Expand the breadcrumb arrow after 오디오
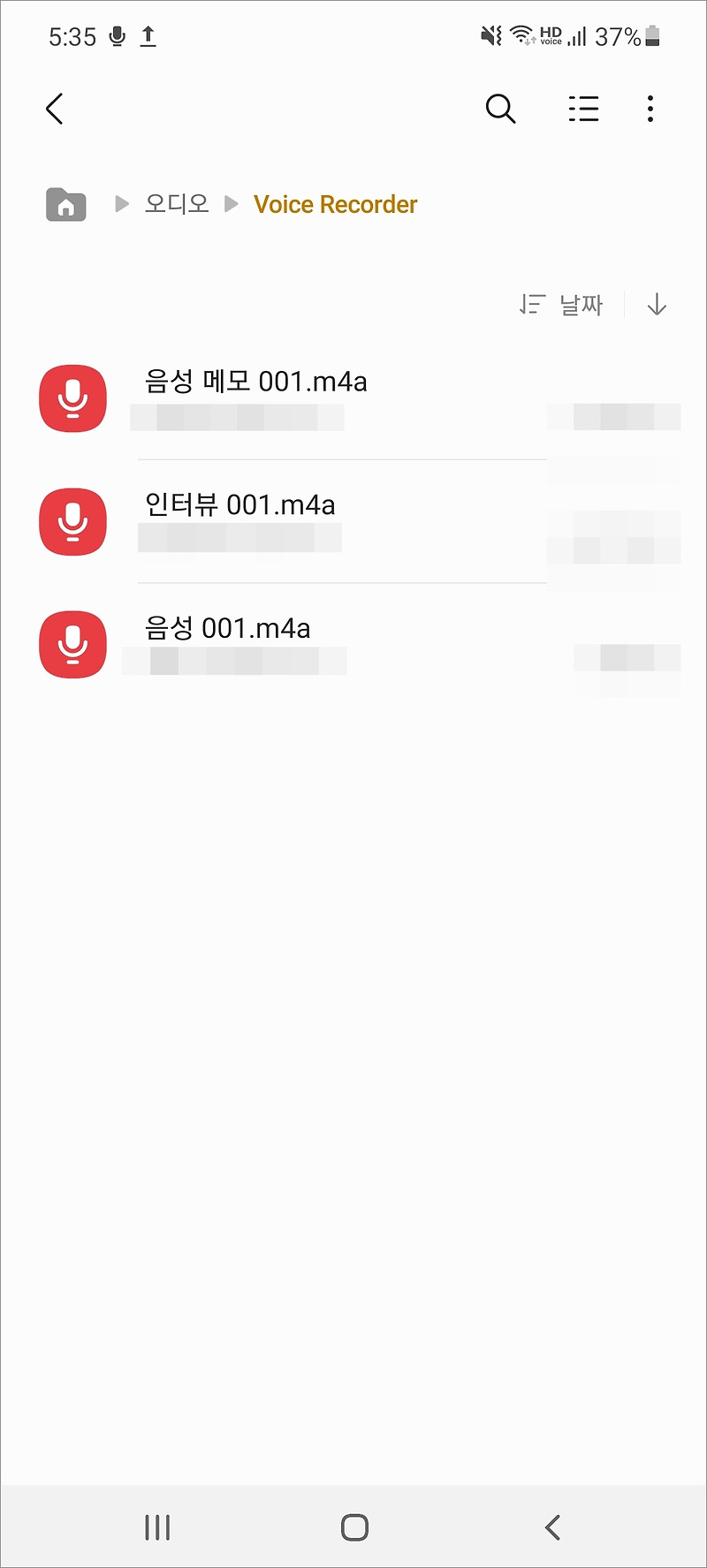The width and height of the screenshot is (707, 1568). pyautogui.click(x=232, y=203)
